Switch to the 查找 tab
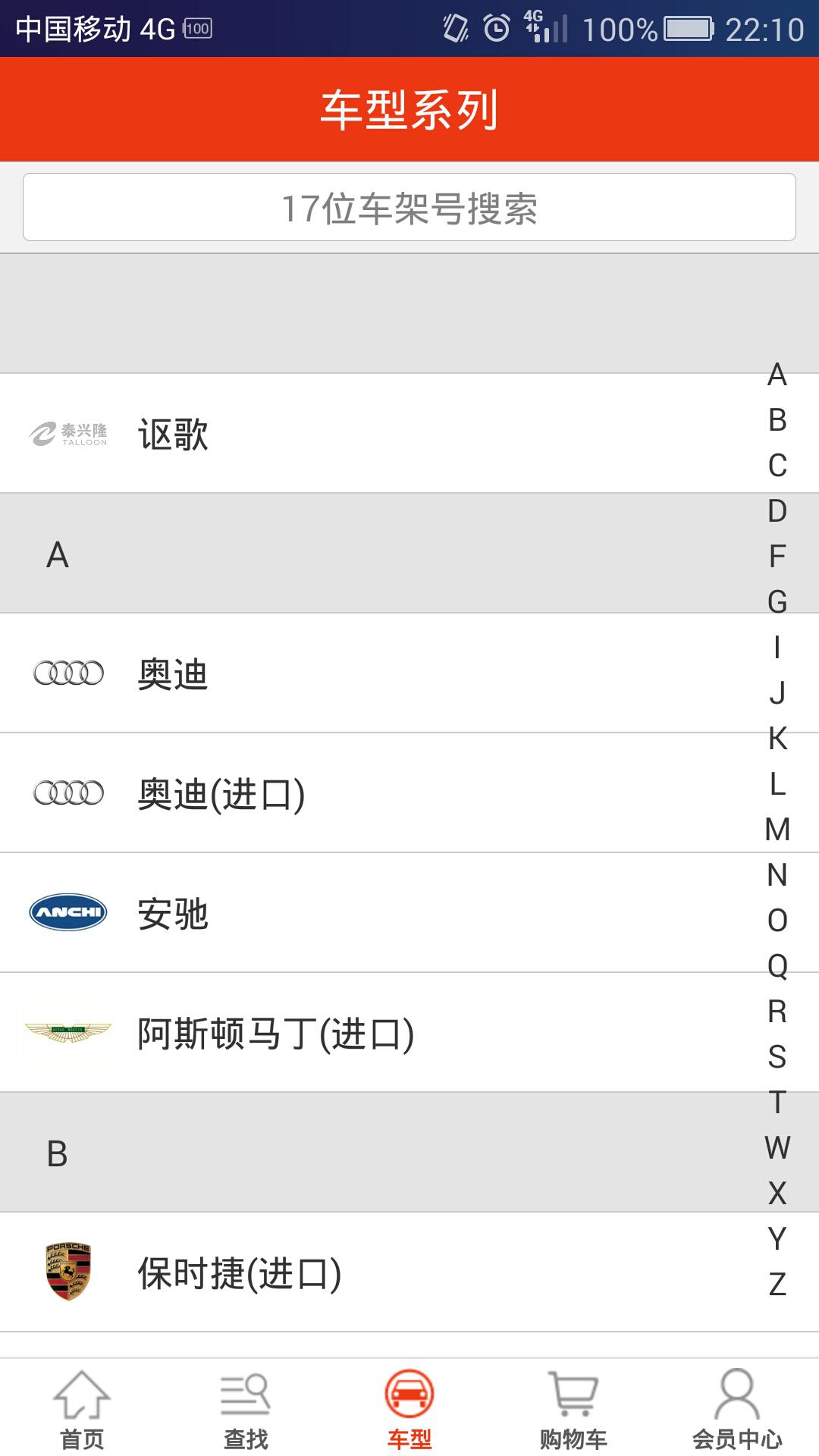The image size is (819, 1456). 246,1409
